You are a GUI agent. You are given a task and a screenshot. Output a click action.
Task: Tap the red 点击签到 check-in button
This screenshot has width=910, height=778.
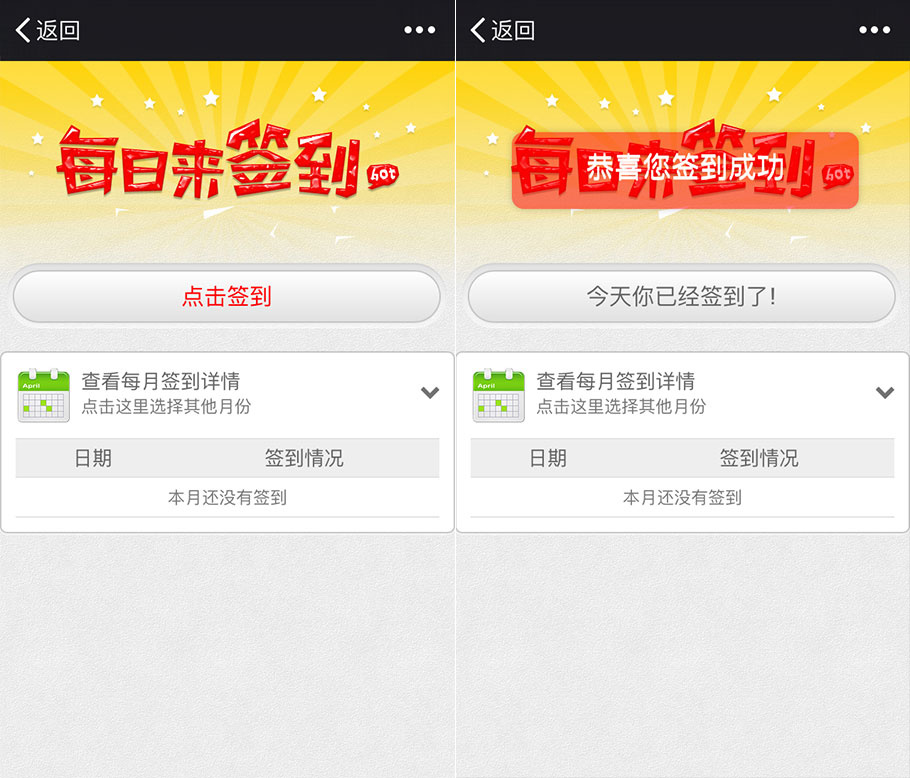[227, 296]
